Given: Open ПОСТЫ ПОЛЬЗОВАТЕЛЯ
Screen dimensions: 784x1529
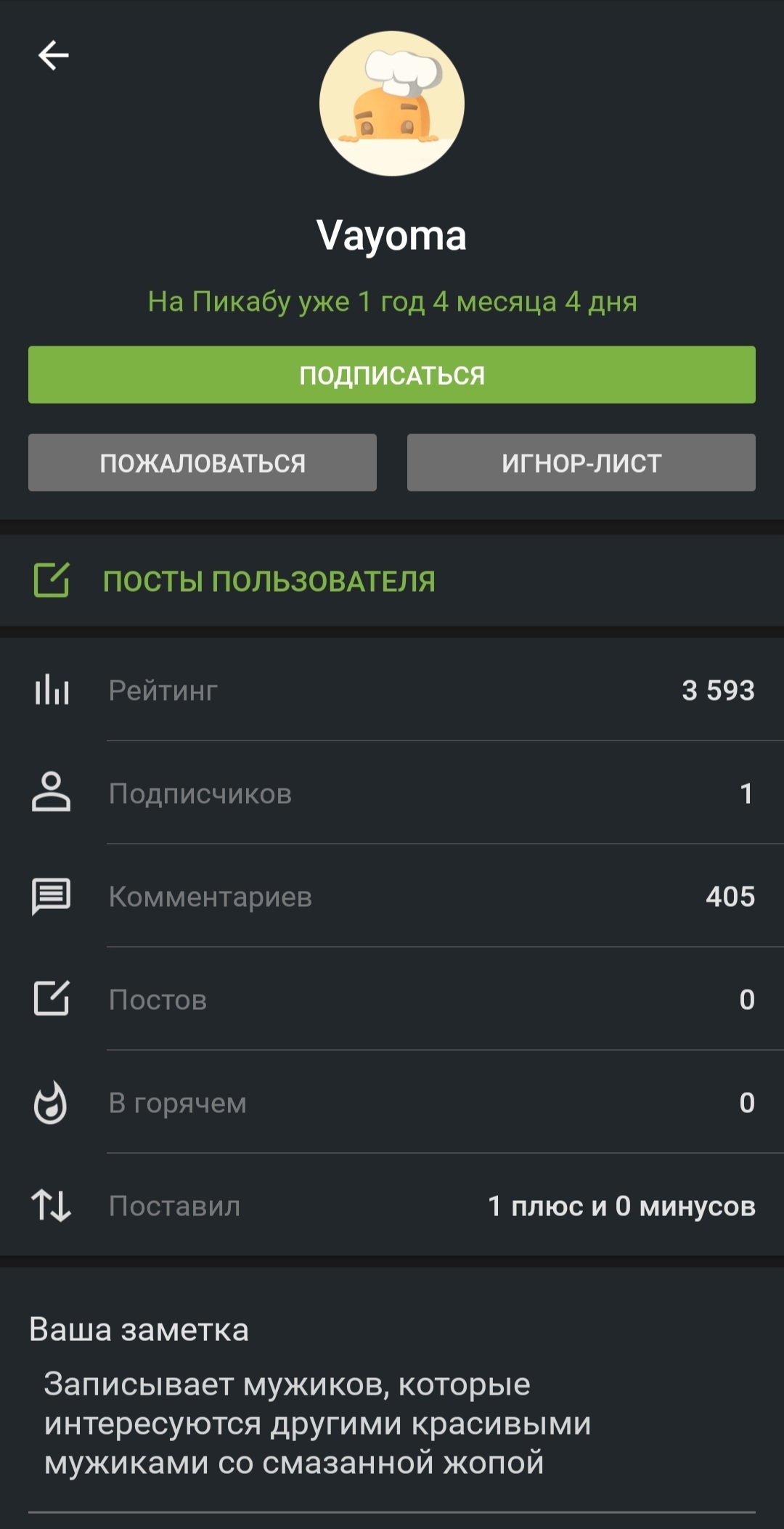Looking at the screenshot, I should 269,581.
